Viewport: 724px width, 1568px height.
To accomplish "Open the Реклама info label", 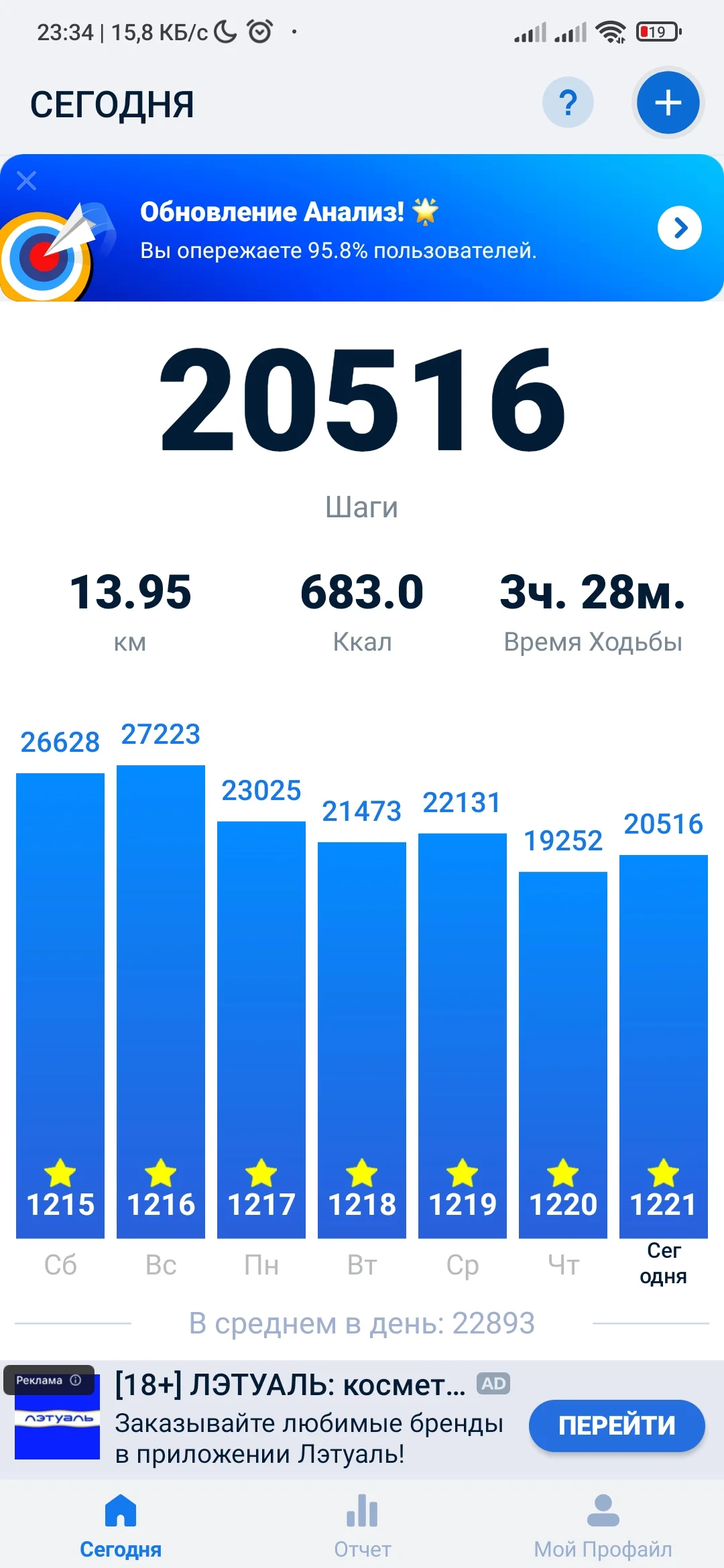I will point(48,1380).
